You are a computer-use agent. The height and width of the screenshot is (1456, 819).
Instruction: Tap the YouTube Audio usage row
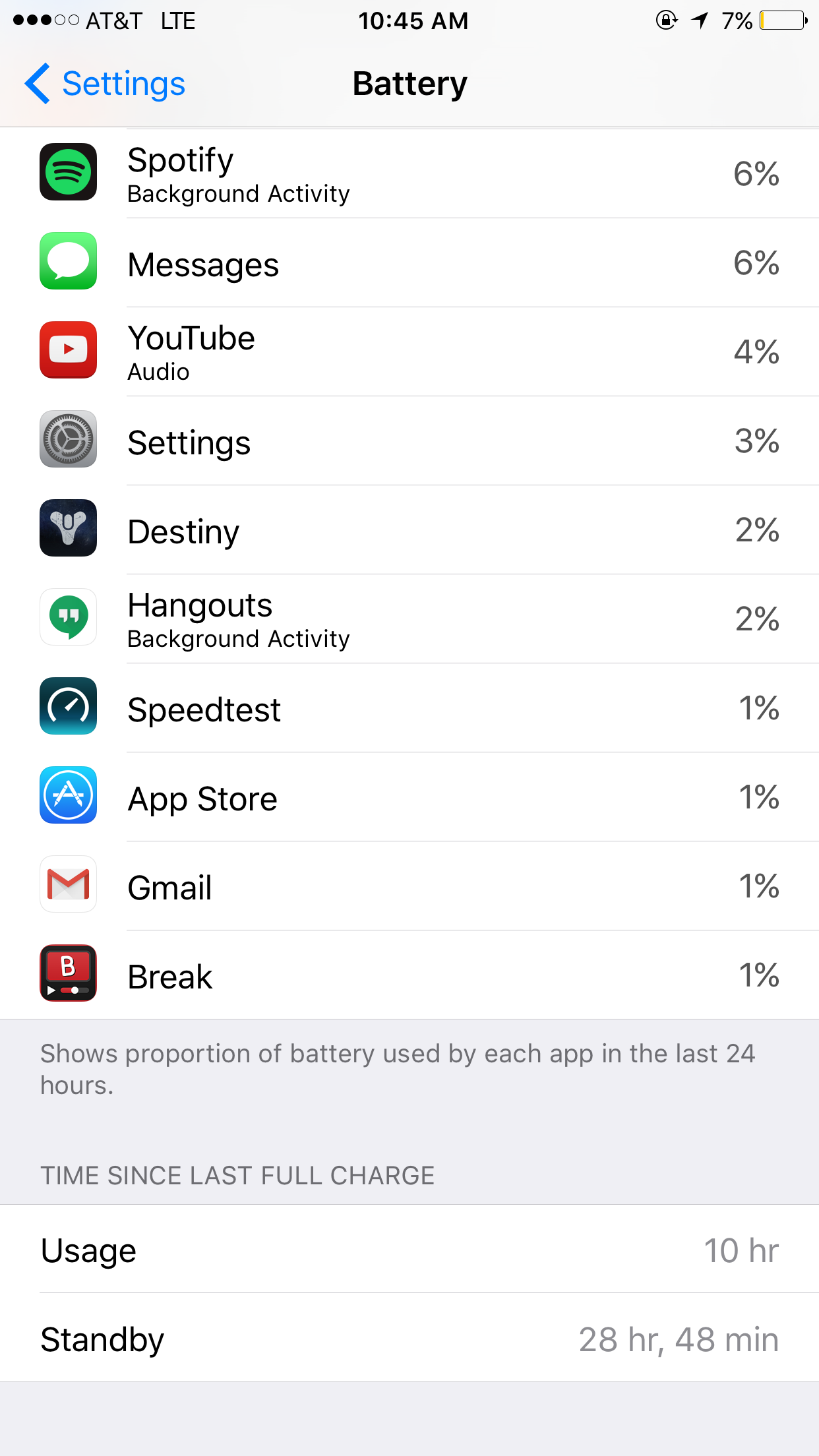coord(409,352)
